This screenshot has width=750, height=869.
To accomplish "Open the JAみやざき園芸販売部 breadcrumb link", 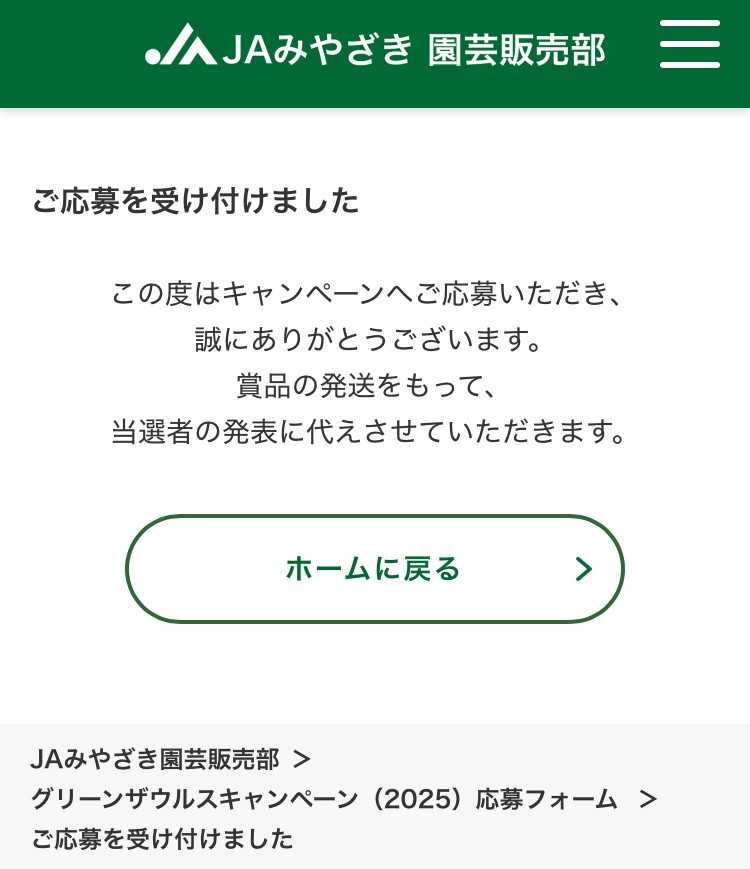I will [x=155, y=759].
